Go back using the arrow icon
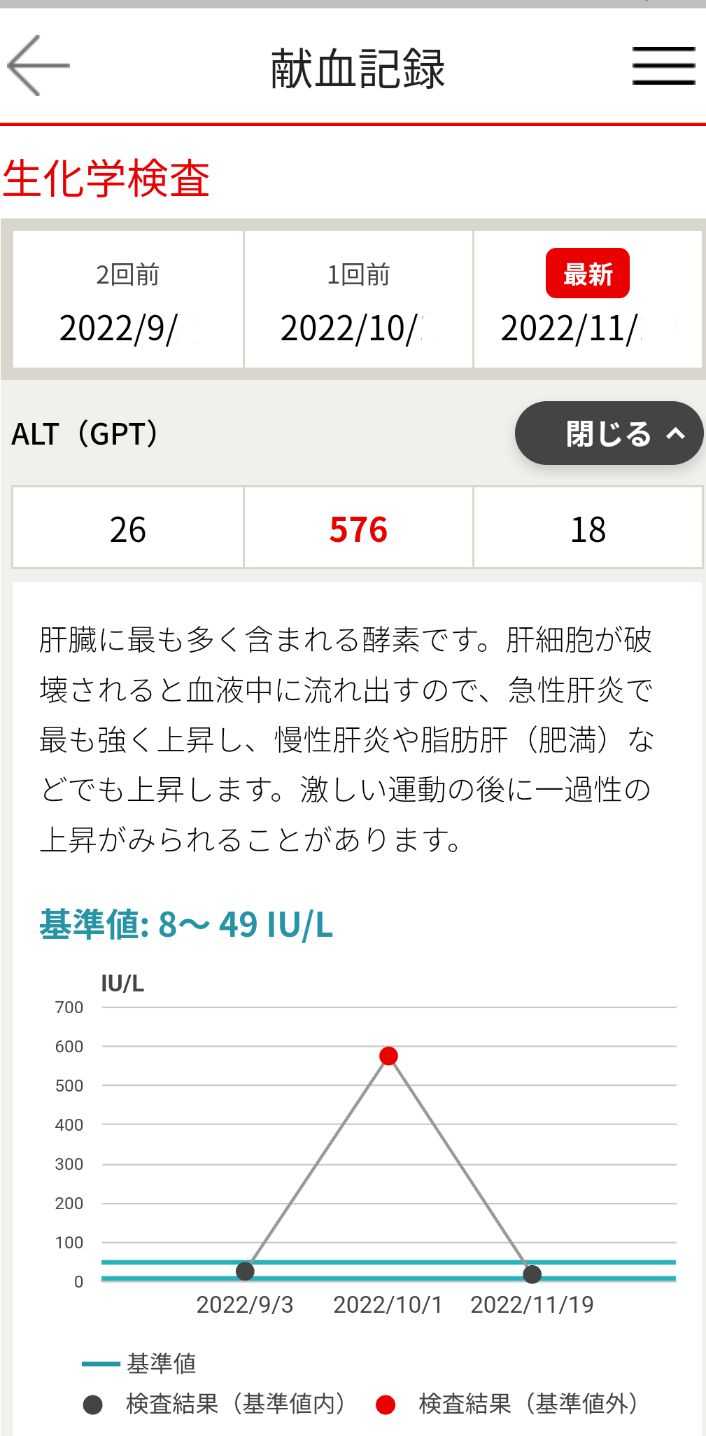 click(38, 66)
